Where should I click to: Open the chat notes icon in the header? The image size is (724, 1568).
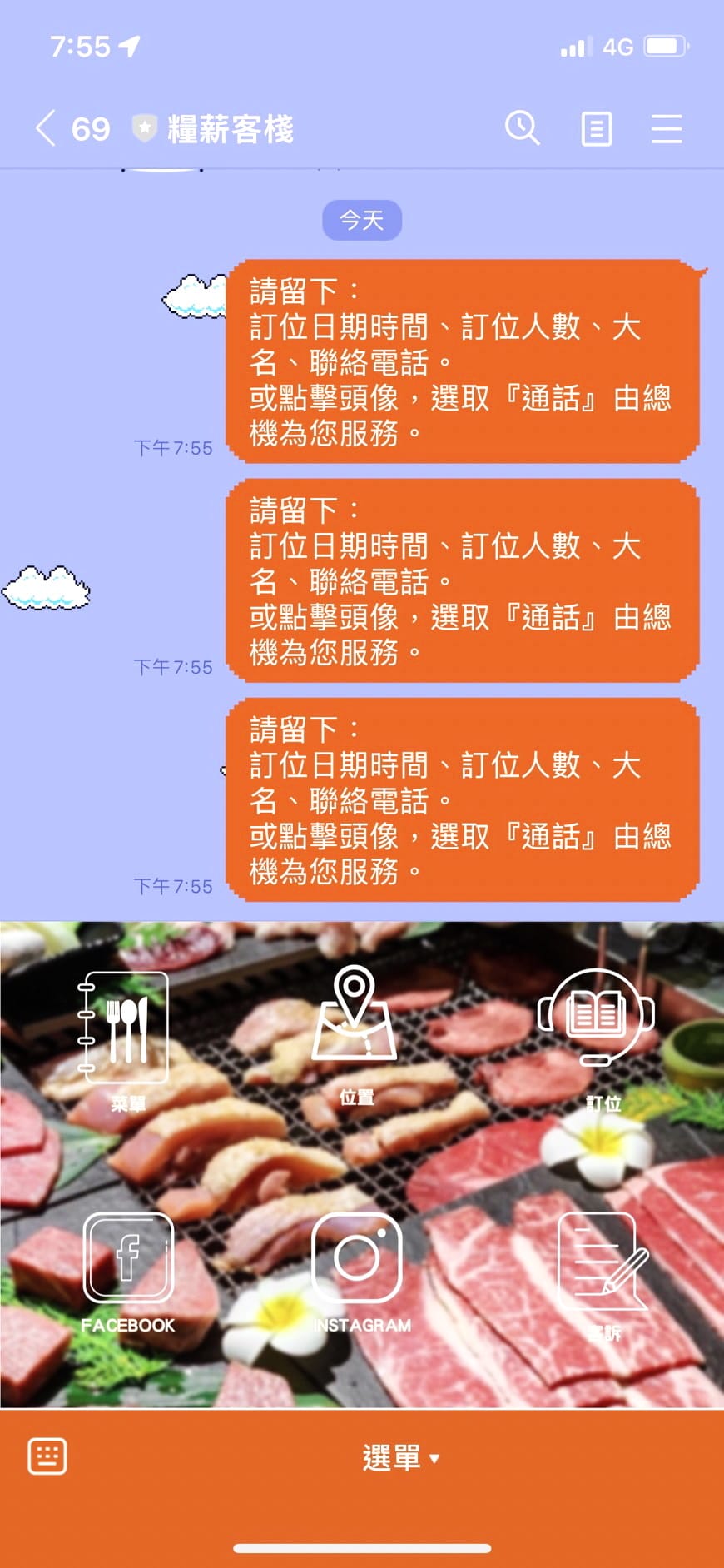tap(595, 127)
